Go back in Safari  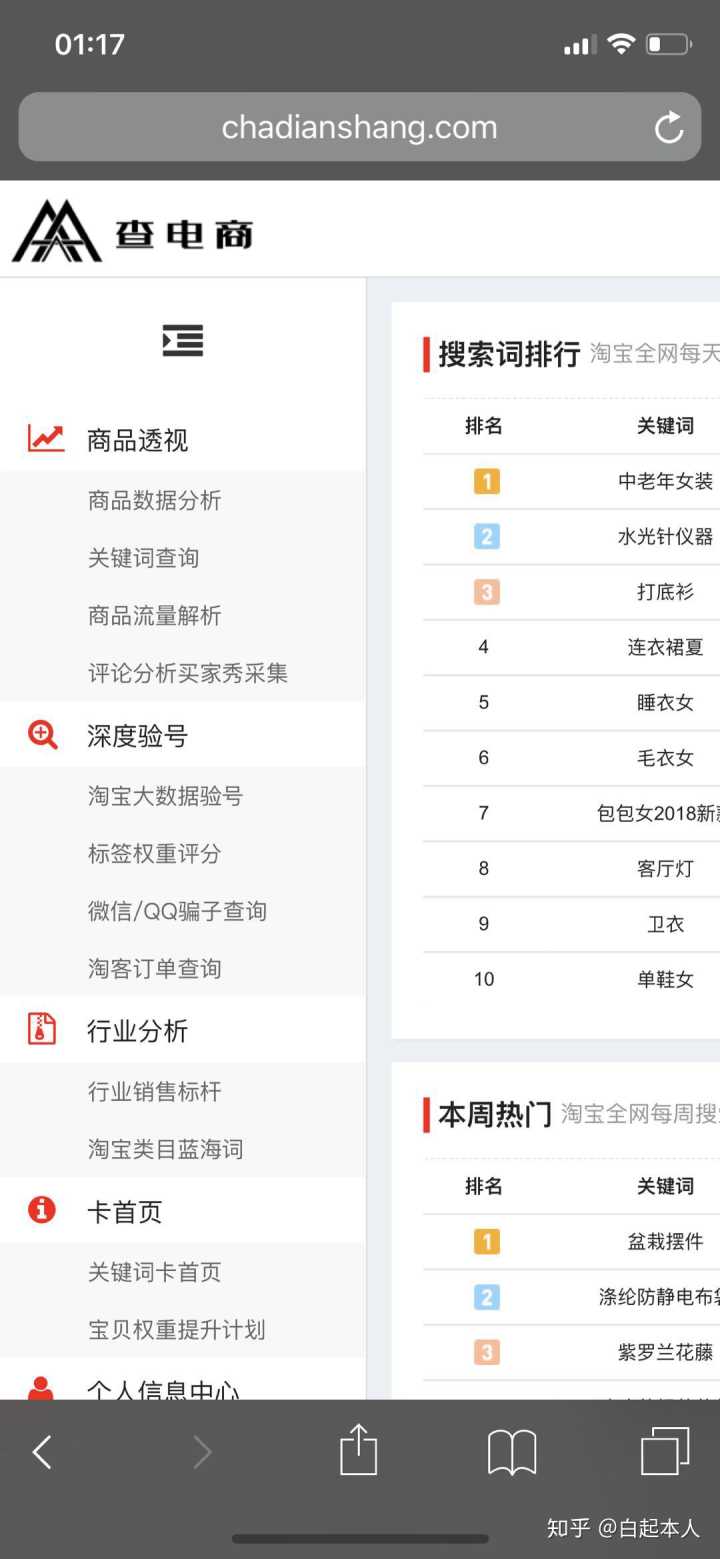(42, 1452)
